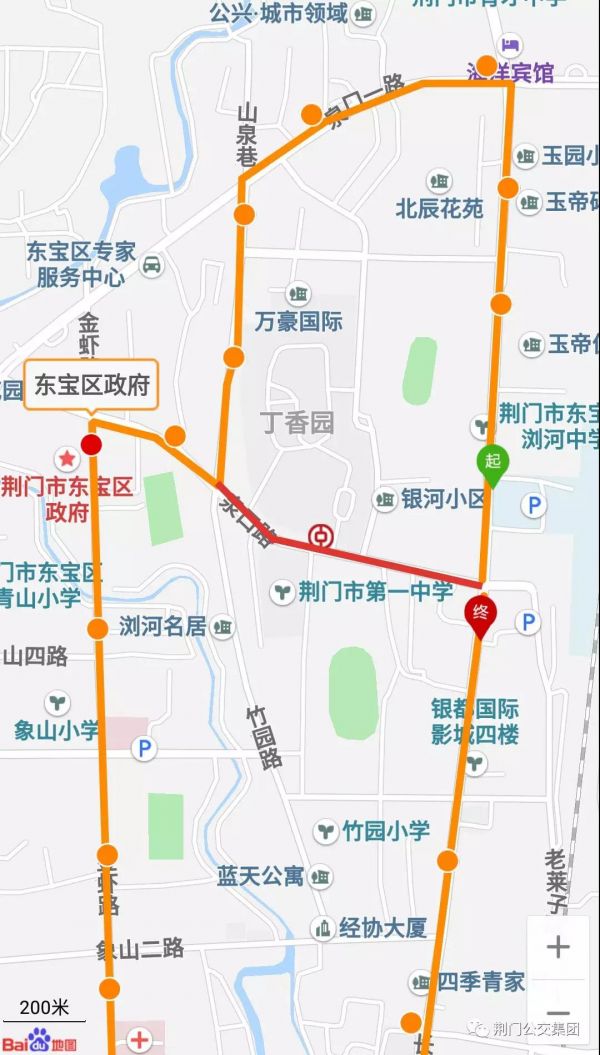Zoom out of the map

coord(558,1012)
